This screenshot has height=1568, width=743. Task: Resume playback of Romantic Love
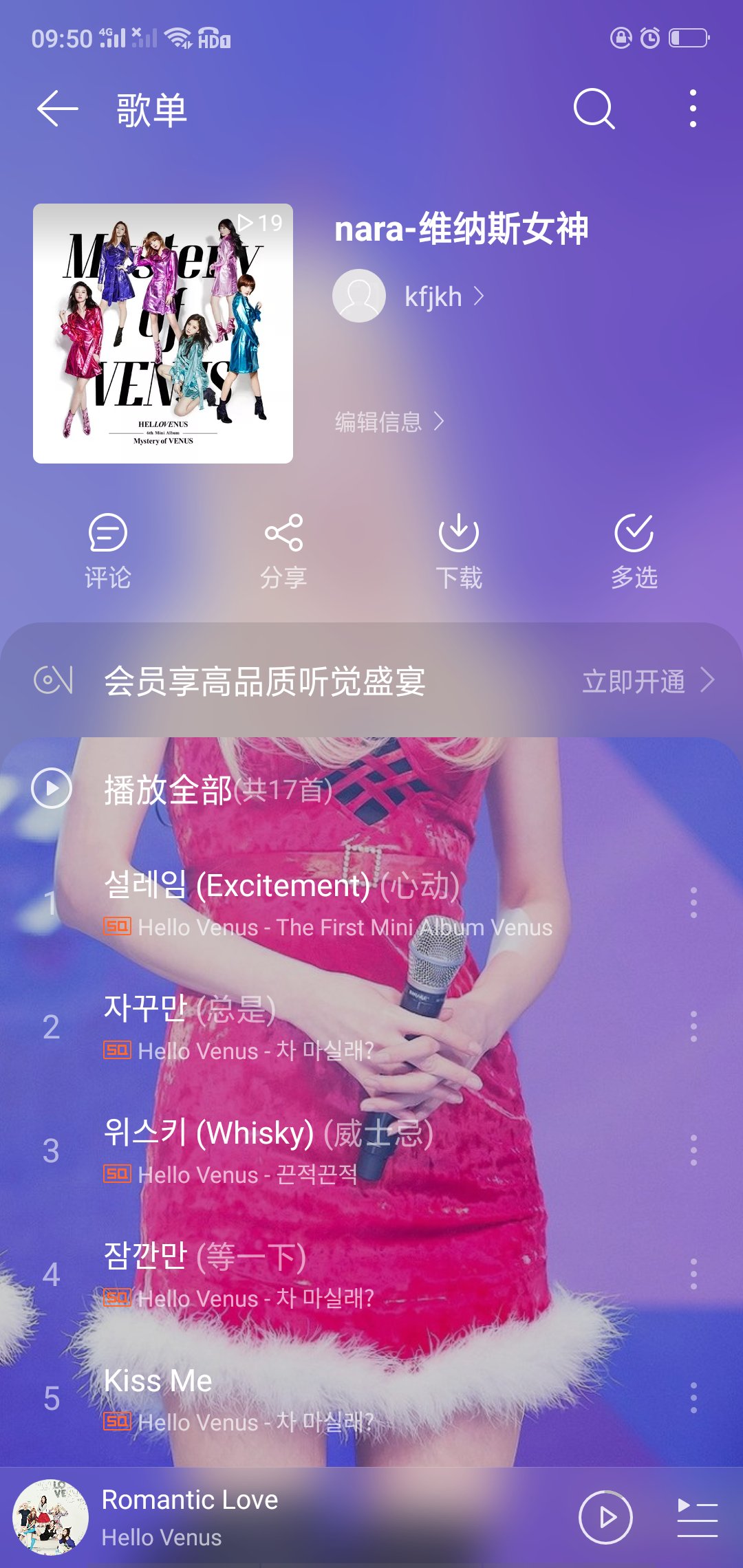click(605, 1517)
